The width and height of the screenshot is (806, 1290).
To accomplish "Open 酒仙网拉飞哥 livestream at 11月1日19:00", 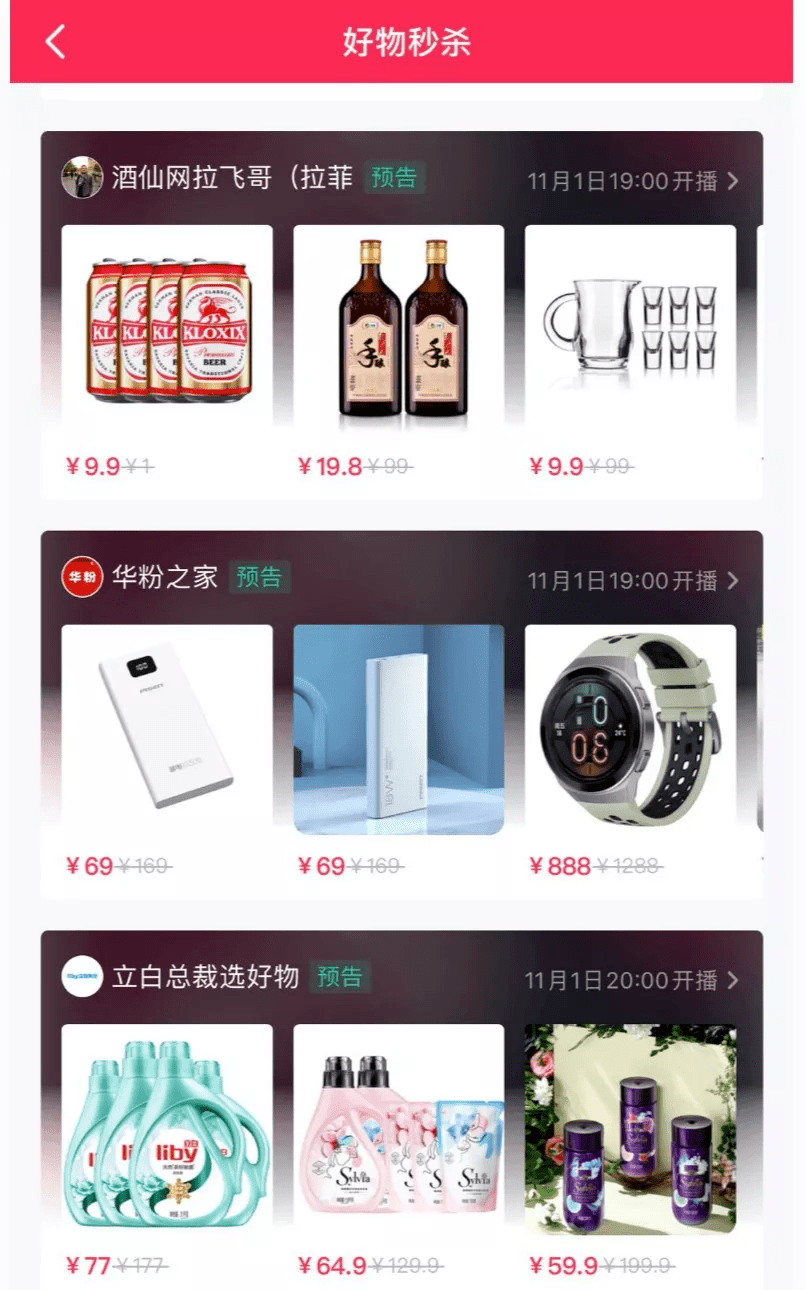I will click(634, 181).
